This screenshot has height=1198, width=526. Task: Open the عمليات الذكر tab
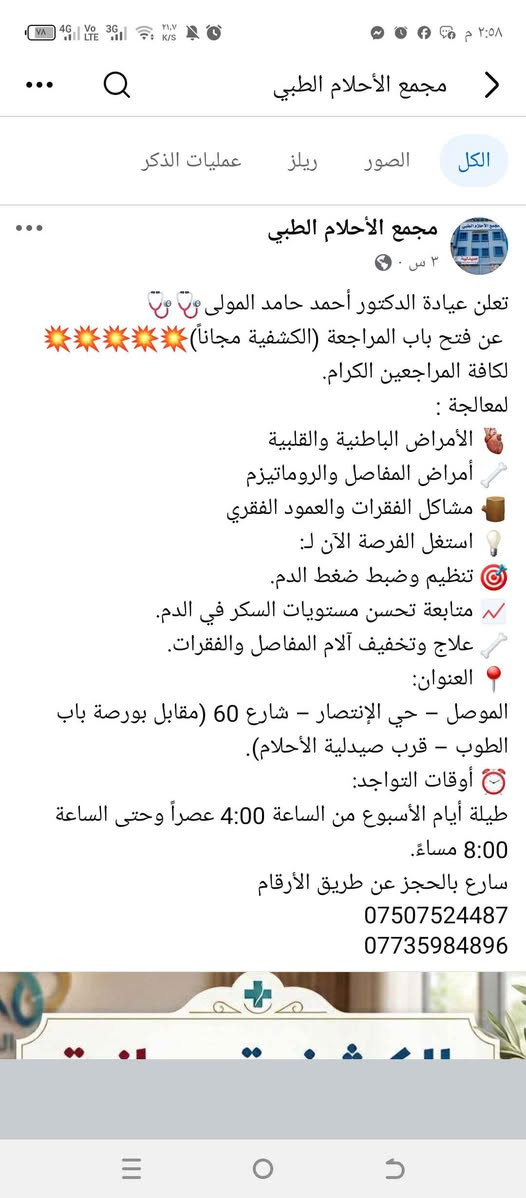tap(191, 161)
